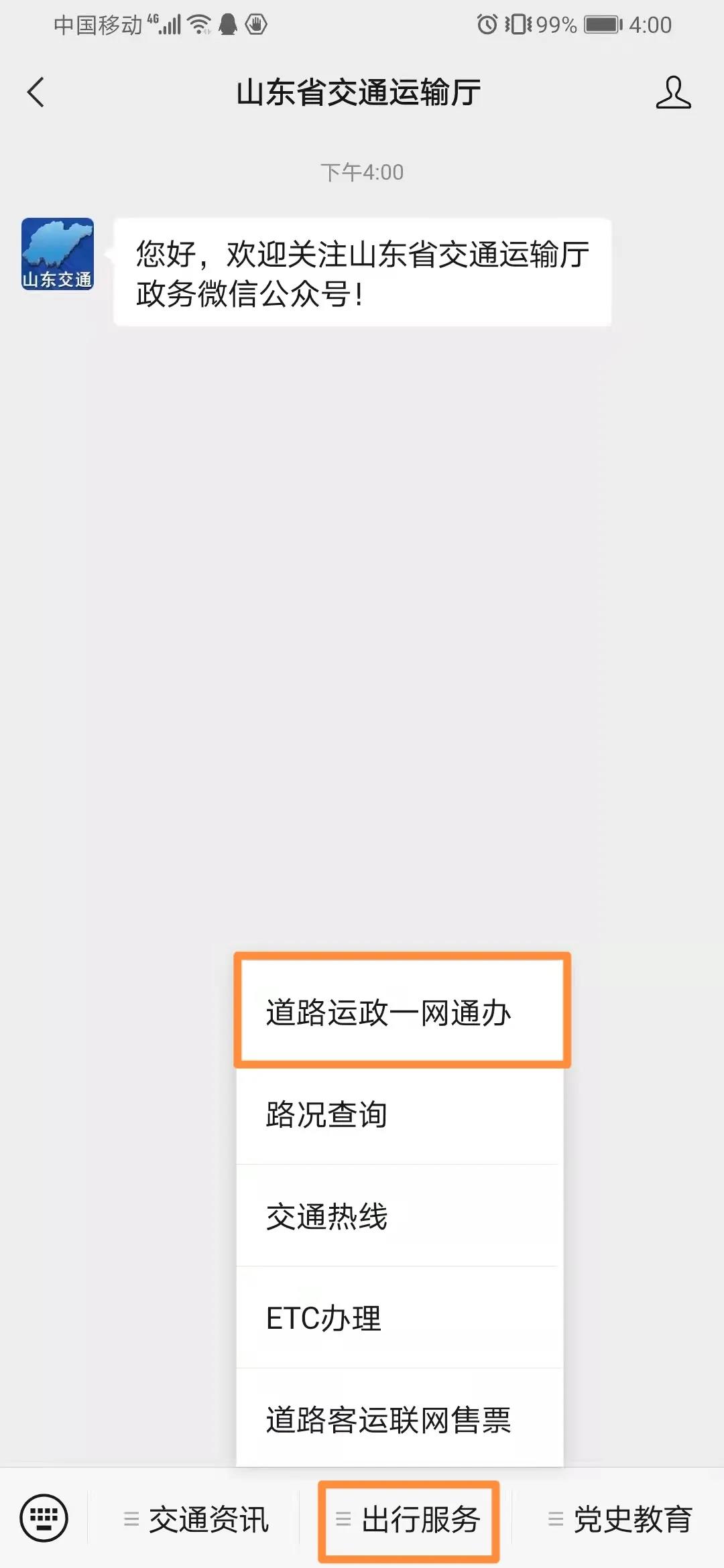
Task: Collapse the 出行服务 bottom menu
Action: coord(408,1519)
